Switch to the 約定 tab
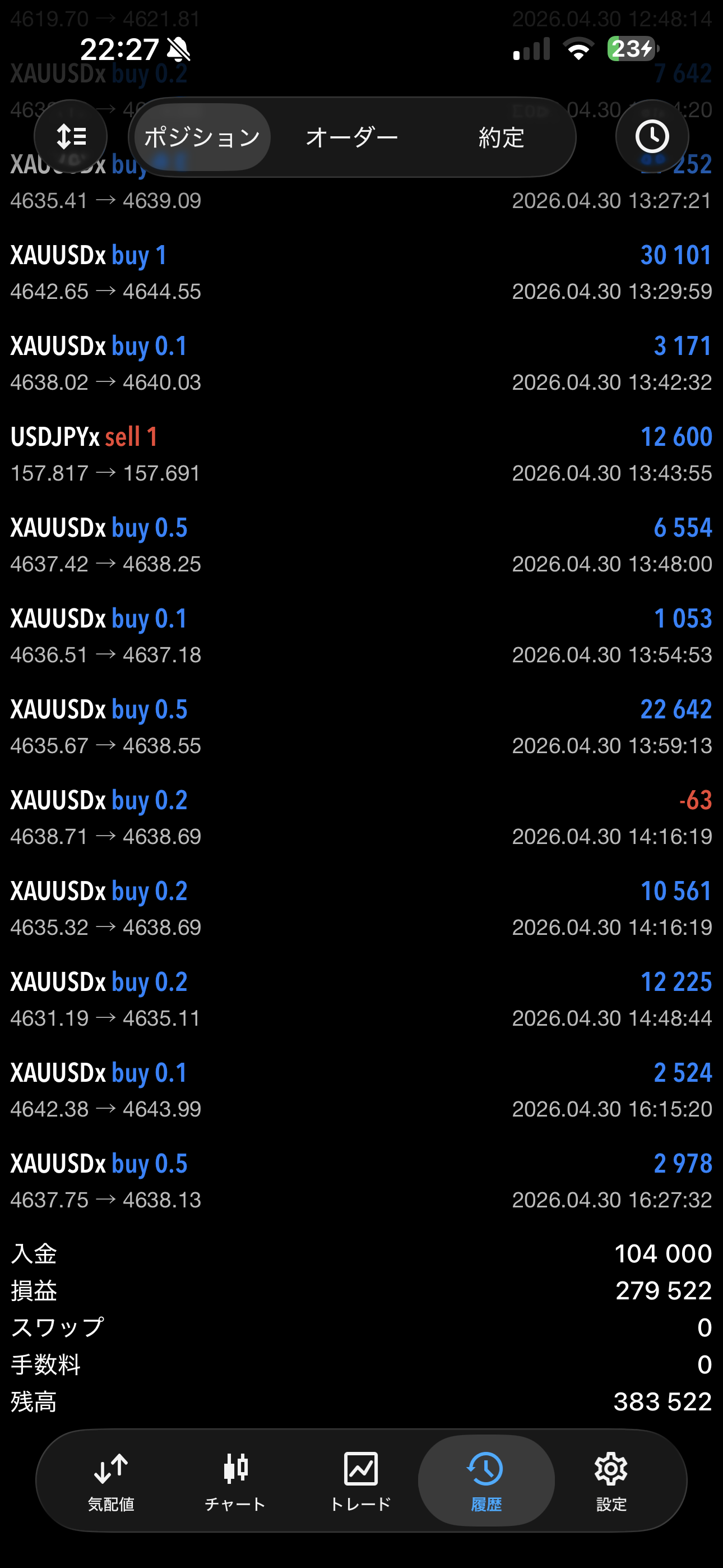723x1568 pixels. click(x=501, y=137)
